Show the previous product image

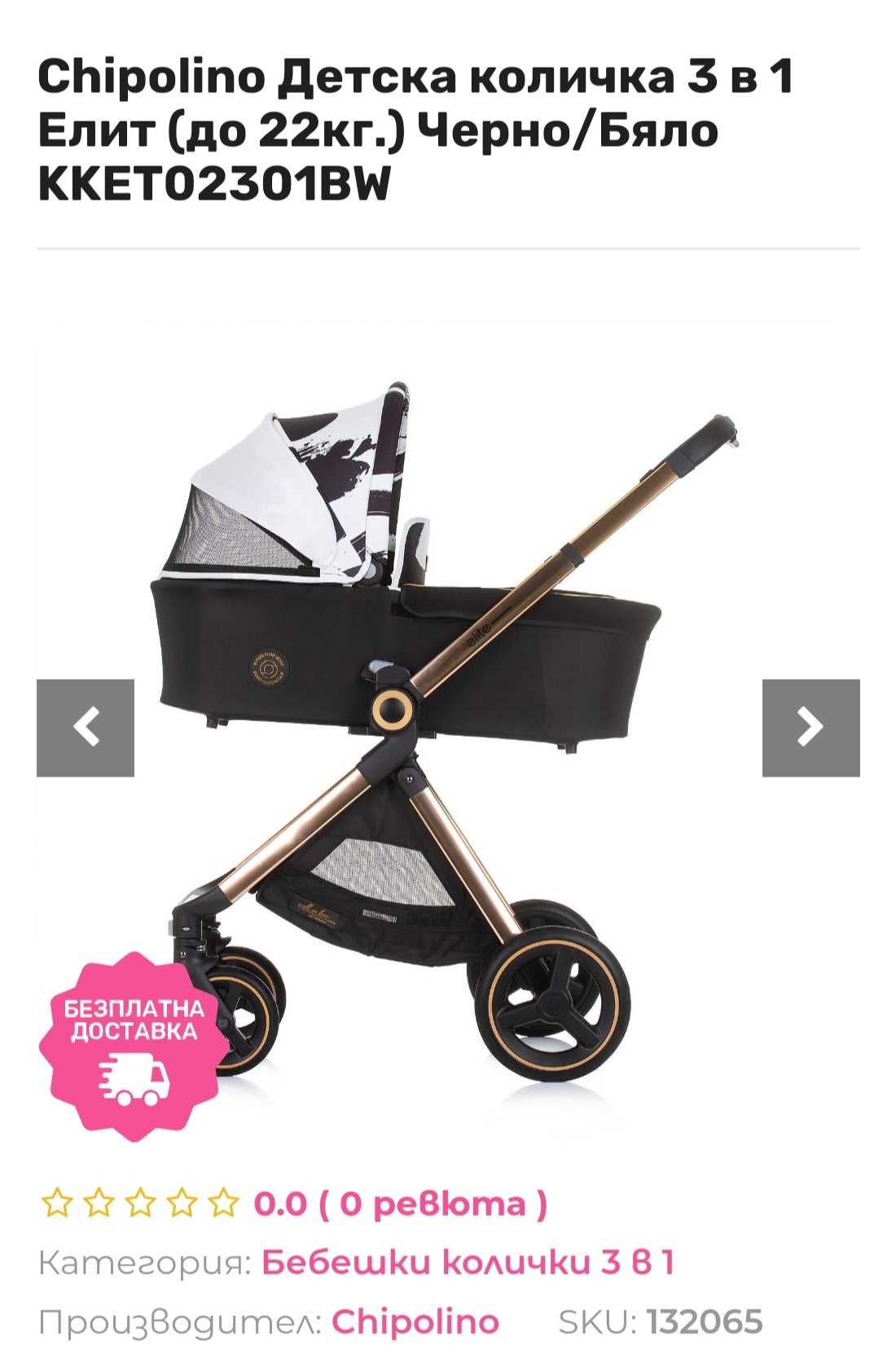tap(86, 728)
